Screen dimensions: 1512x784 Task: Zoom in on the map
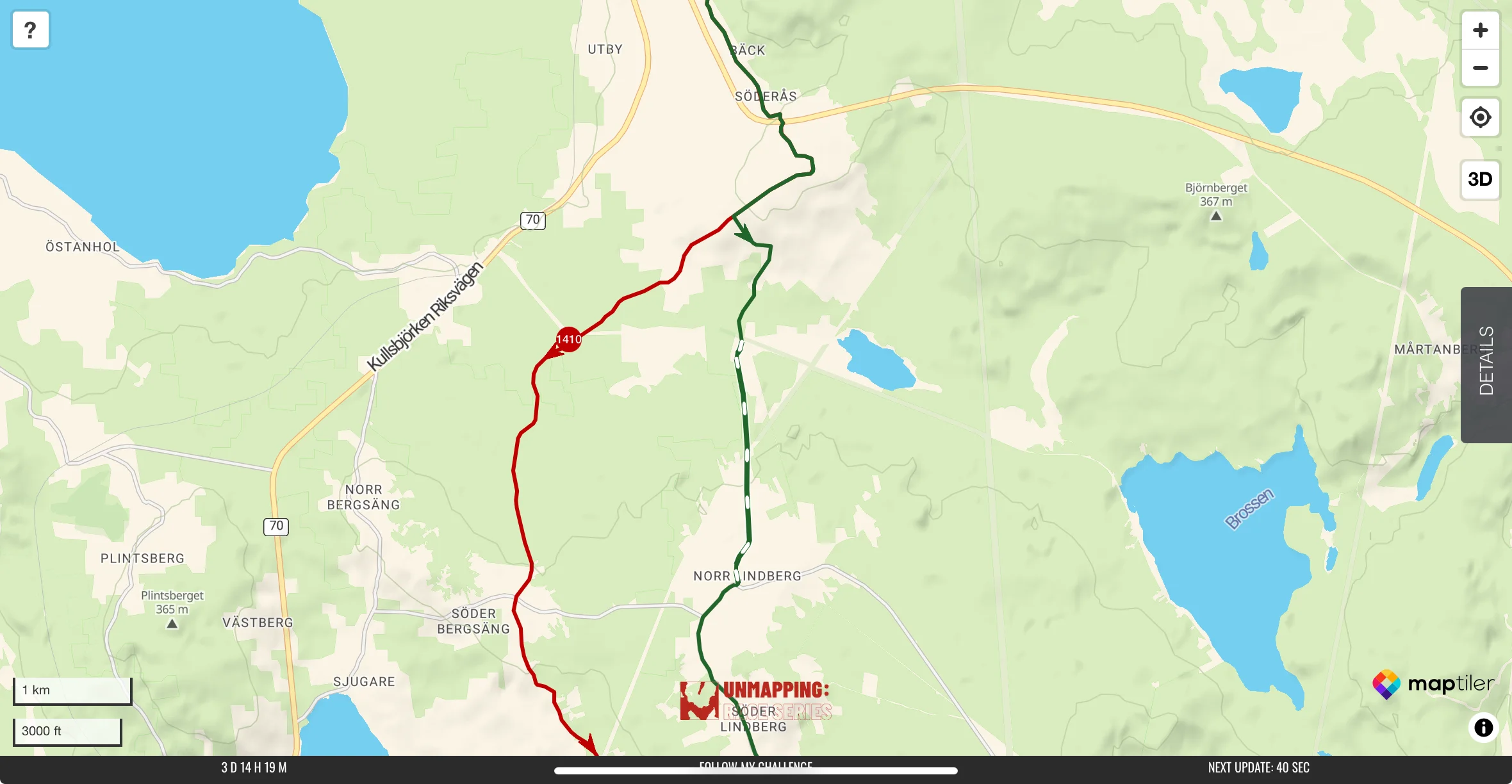1480,30
